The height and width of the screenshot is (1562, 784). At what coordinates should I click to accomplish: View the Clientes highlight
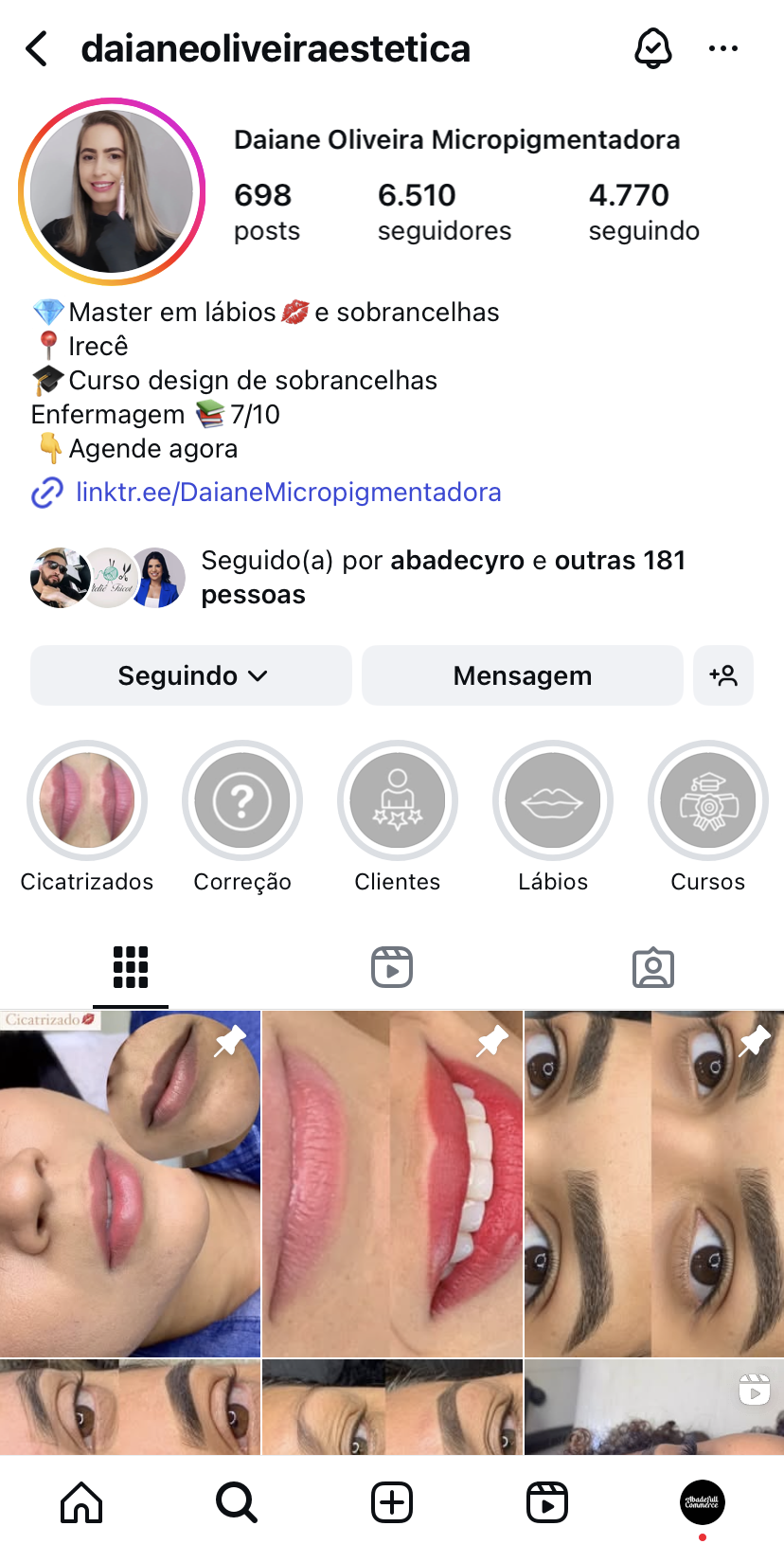(397, 800)
